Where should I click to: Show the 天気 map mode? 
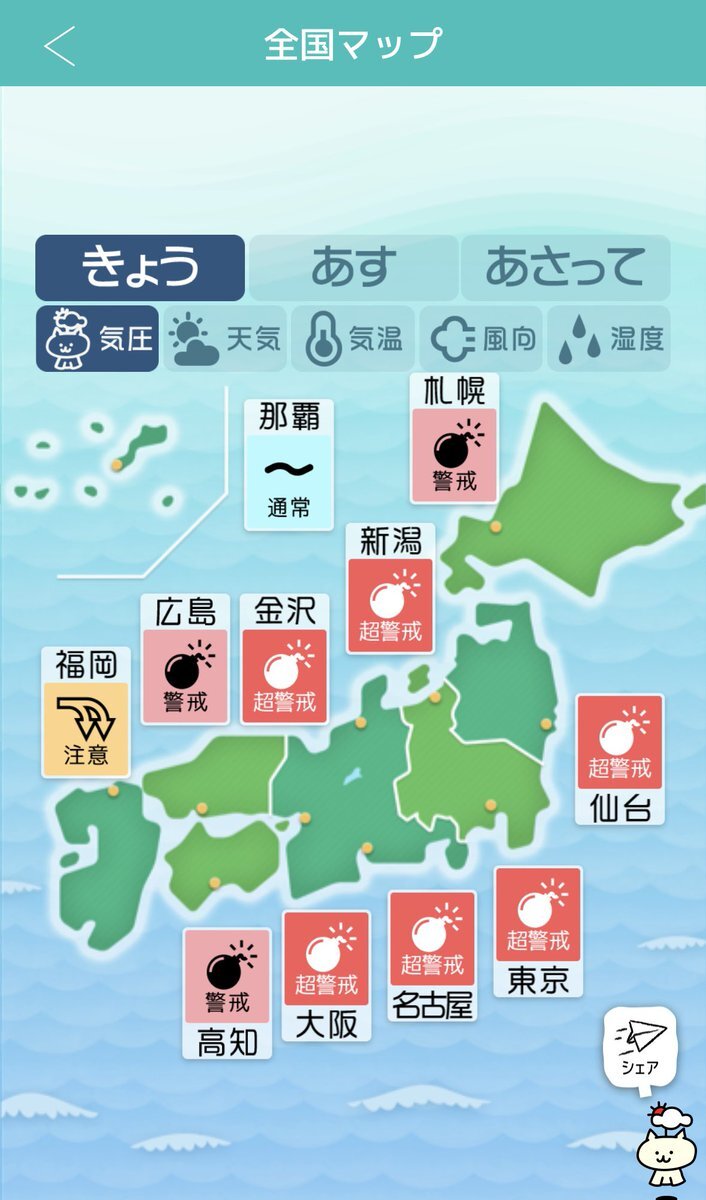pos(225,339)
